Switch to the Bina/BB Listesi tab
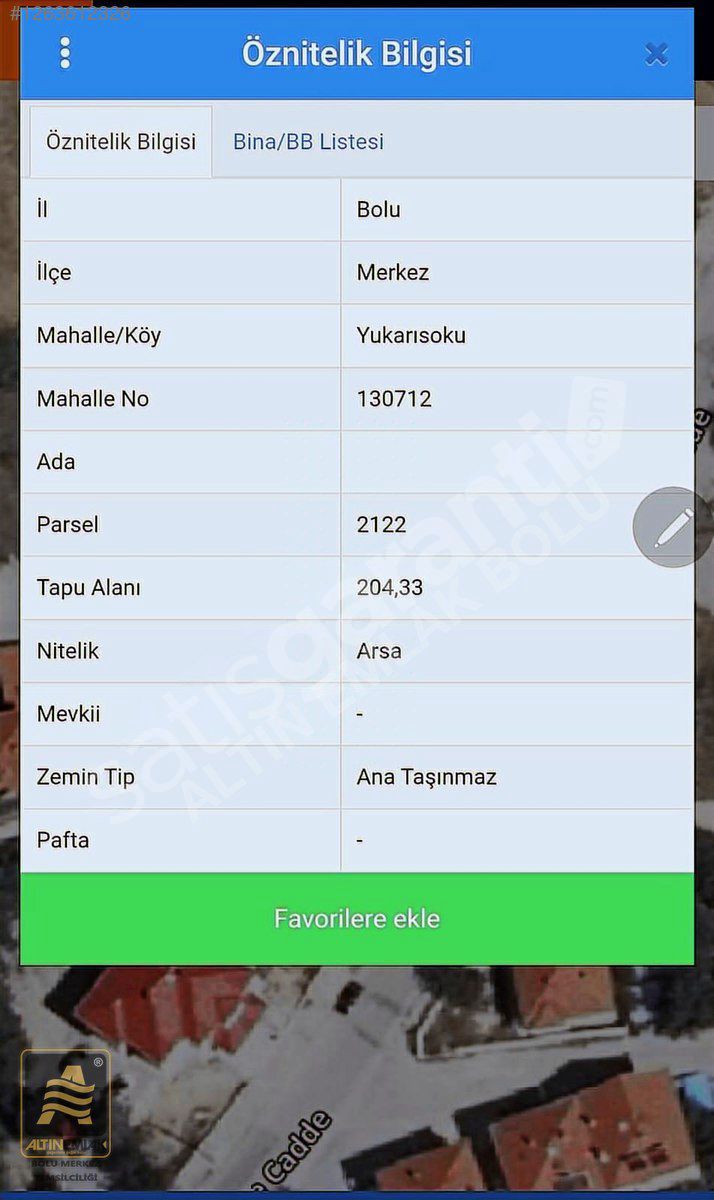 click(x=308, y=142)
